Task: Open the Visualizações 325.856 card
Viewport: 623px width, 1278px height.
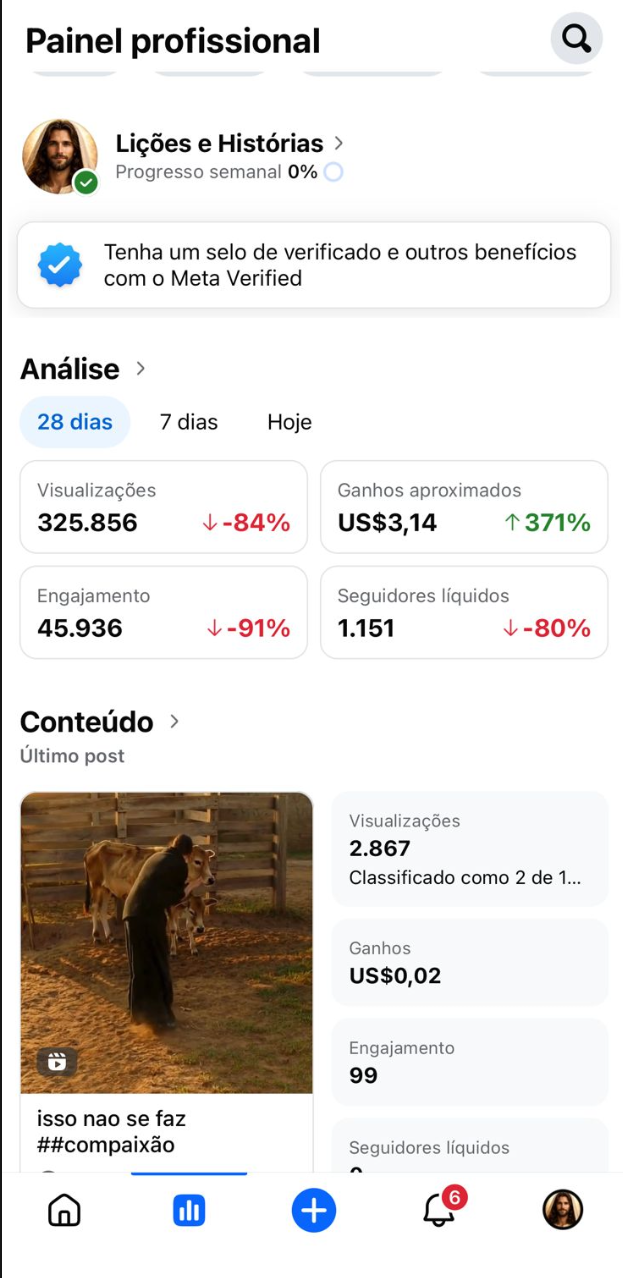Action: [x=163, y=507]
